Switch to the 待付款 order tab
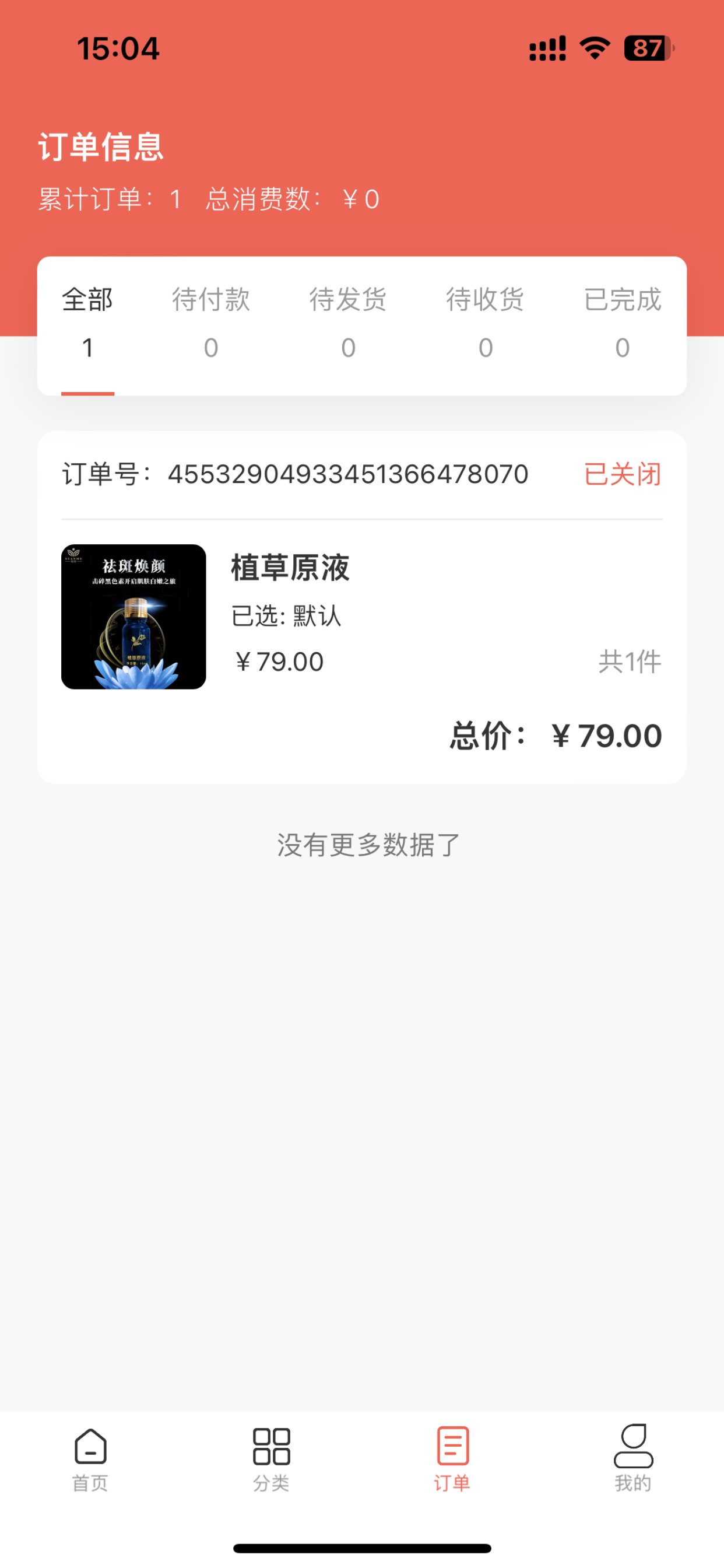 [210, 323]
